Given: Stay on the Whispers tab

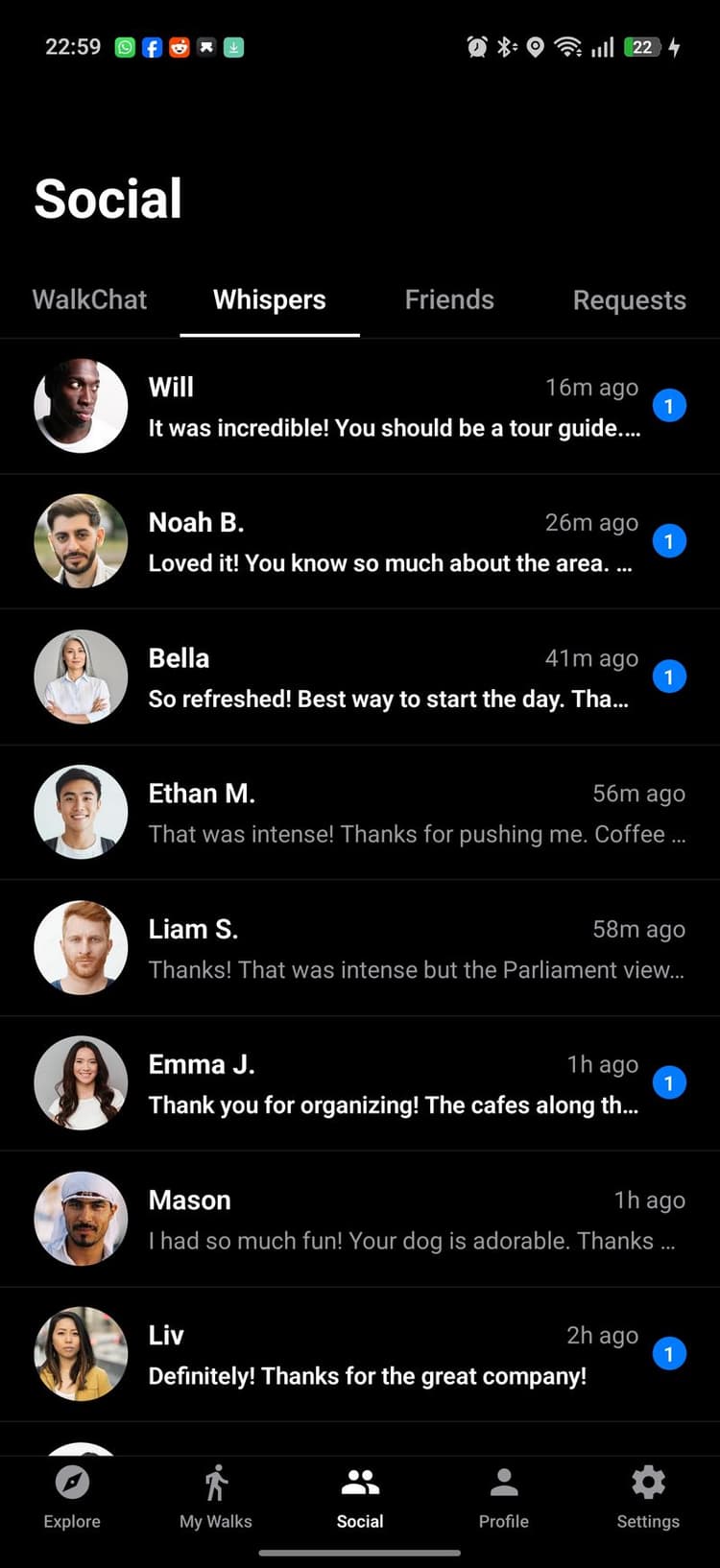Looking at the screenshot, I should point(269,299).
